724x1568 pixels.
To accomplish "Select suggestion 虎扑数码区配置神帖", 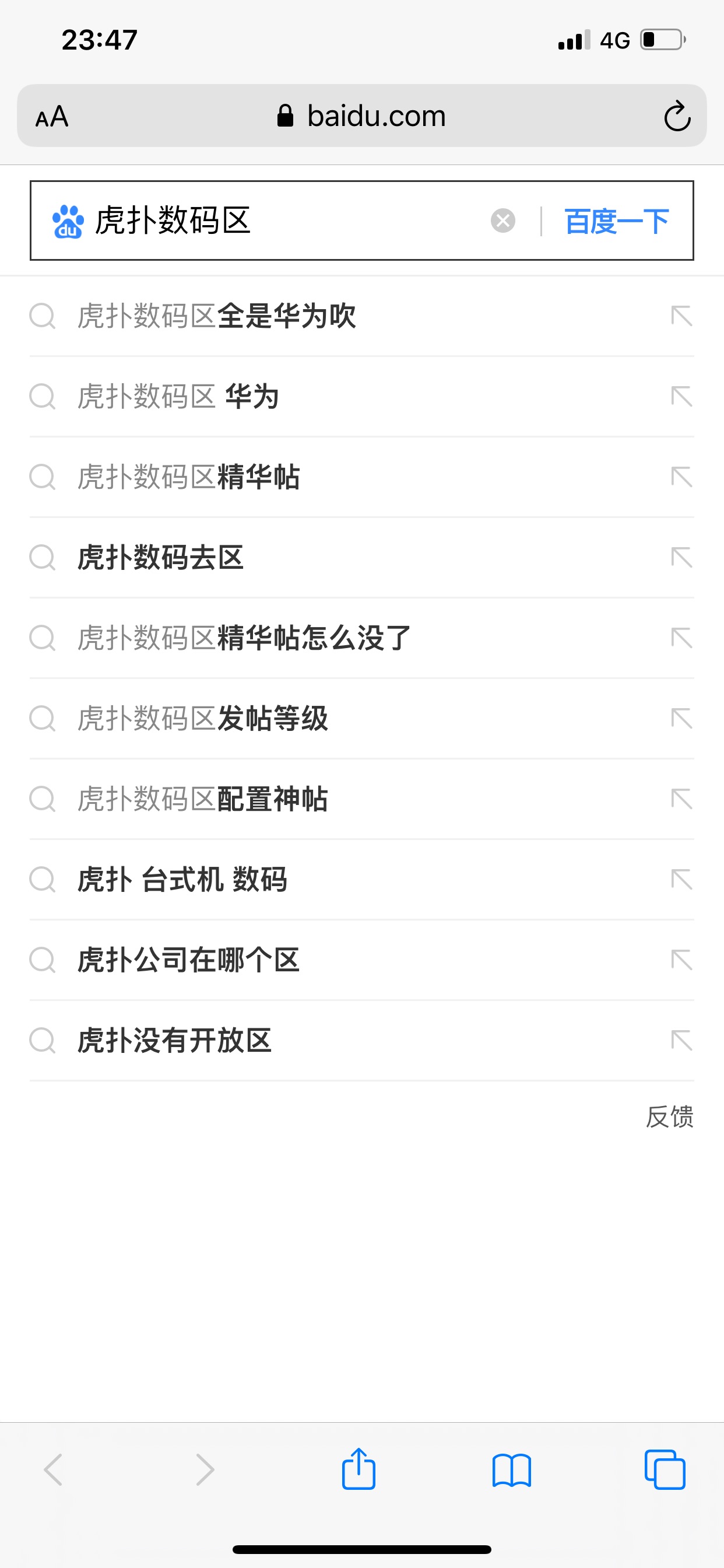I will (362, 799).
